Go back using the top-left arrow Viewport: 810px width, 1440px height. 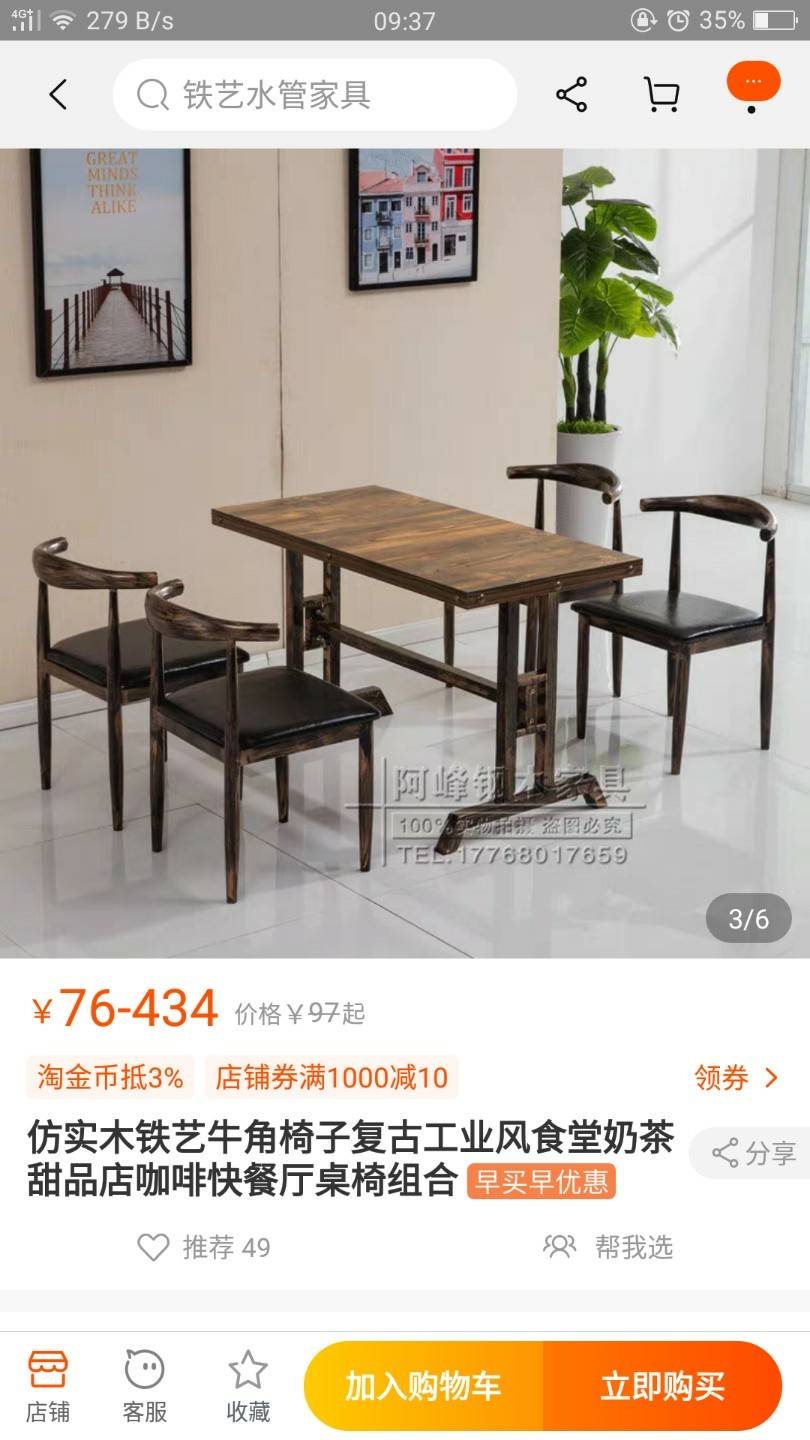point(58,95)
